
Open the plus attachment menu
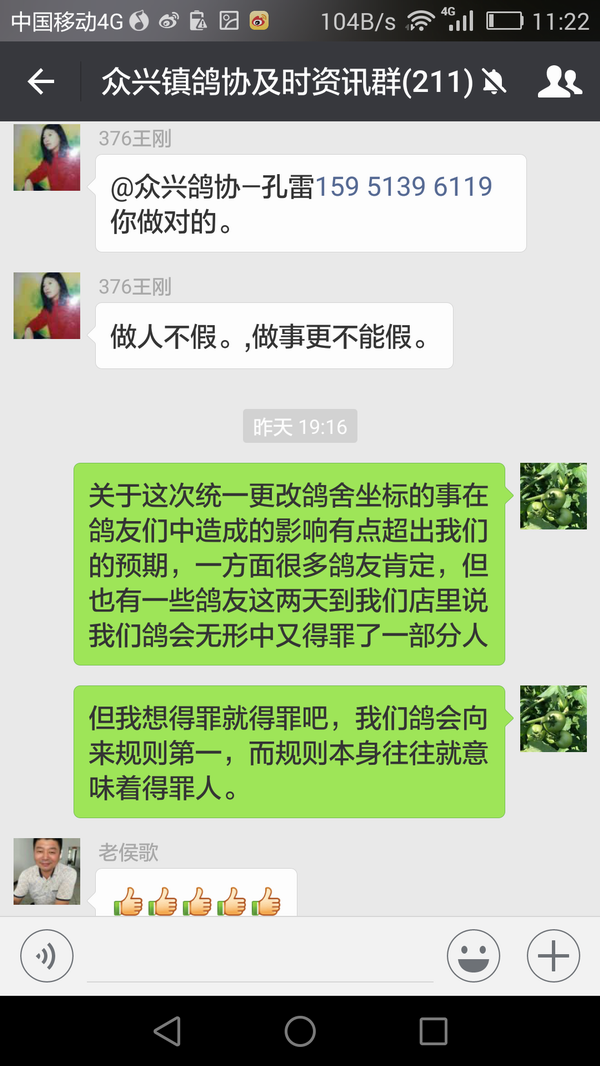552,956
